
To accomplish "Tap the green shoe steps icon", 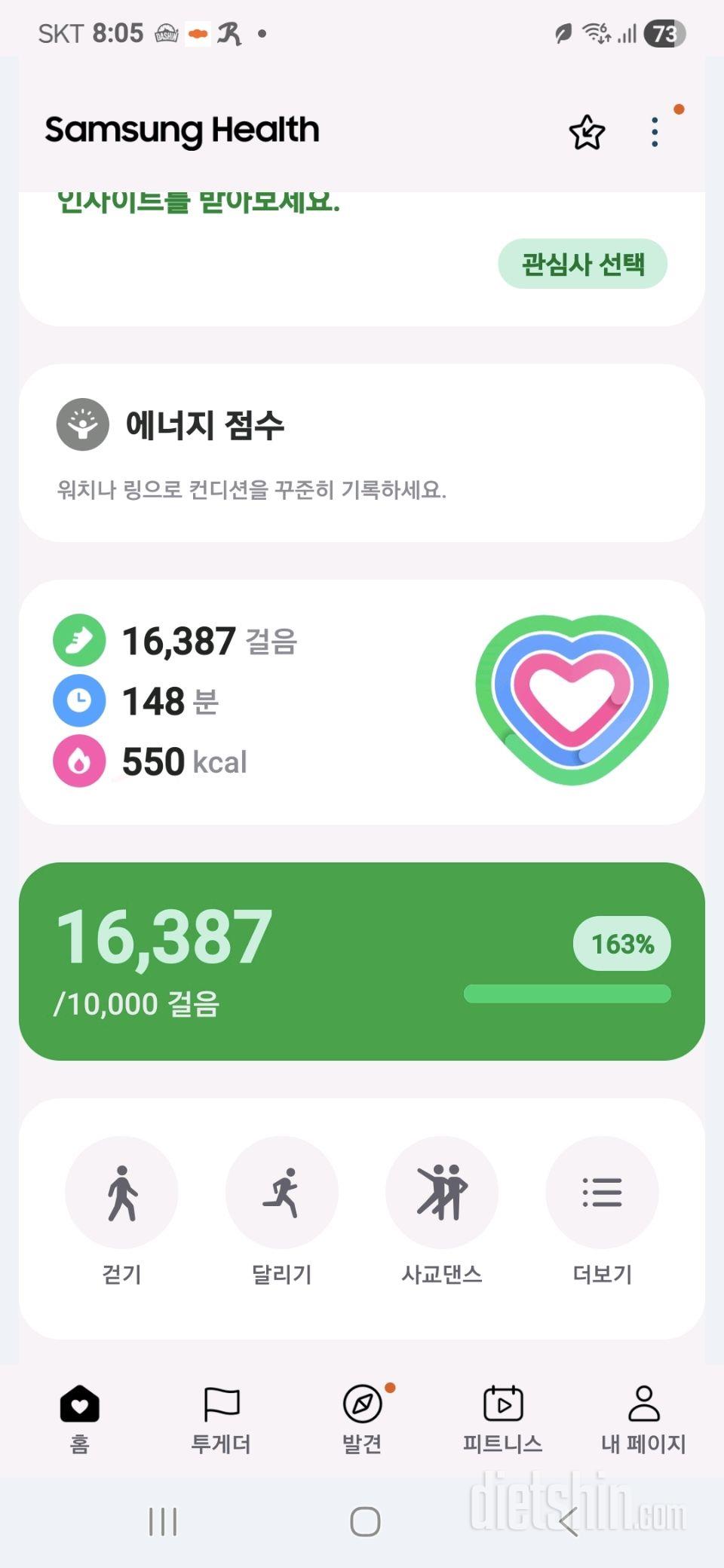I will point(79,642).
